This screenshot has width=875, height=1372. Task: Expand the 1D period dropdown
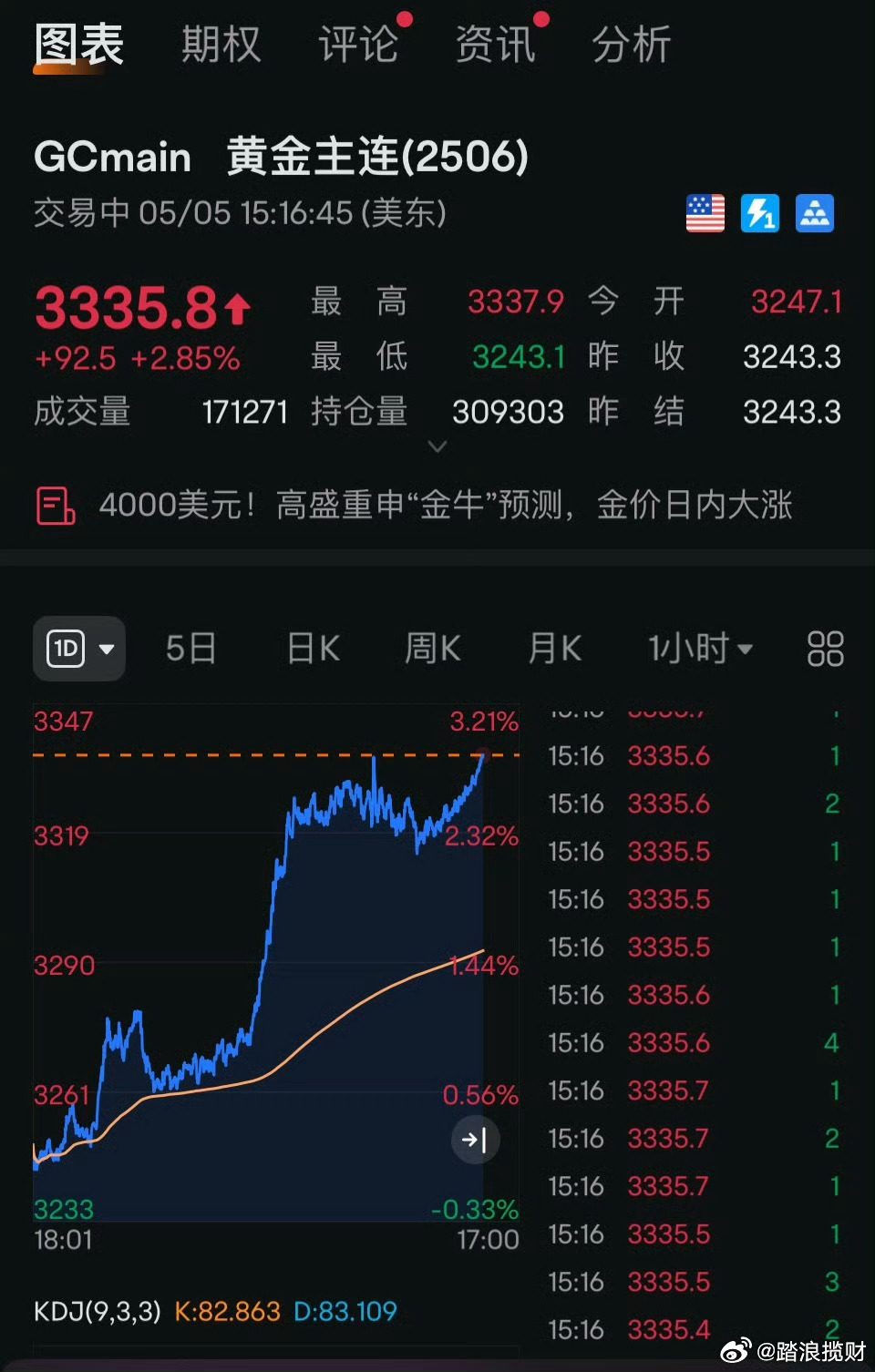click(x=107, y=649)
